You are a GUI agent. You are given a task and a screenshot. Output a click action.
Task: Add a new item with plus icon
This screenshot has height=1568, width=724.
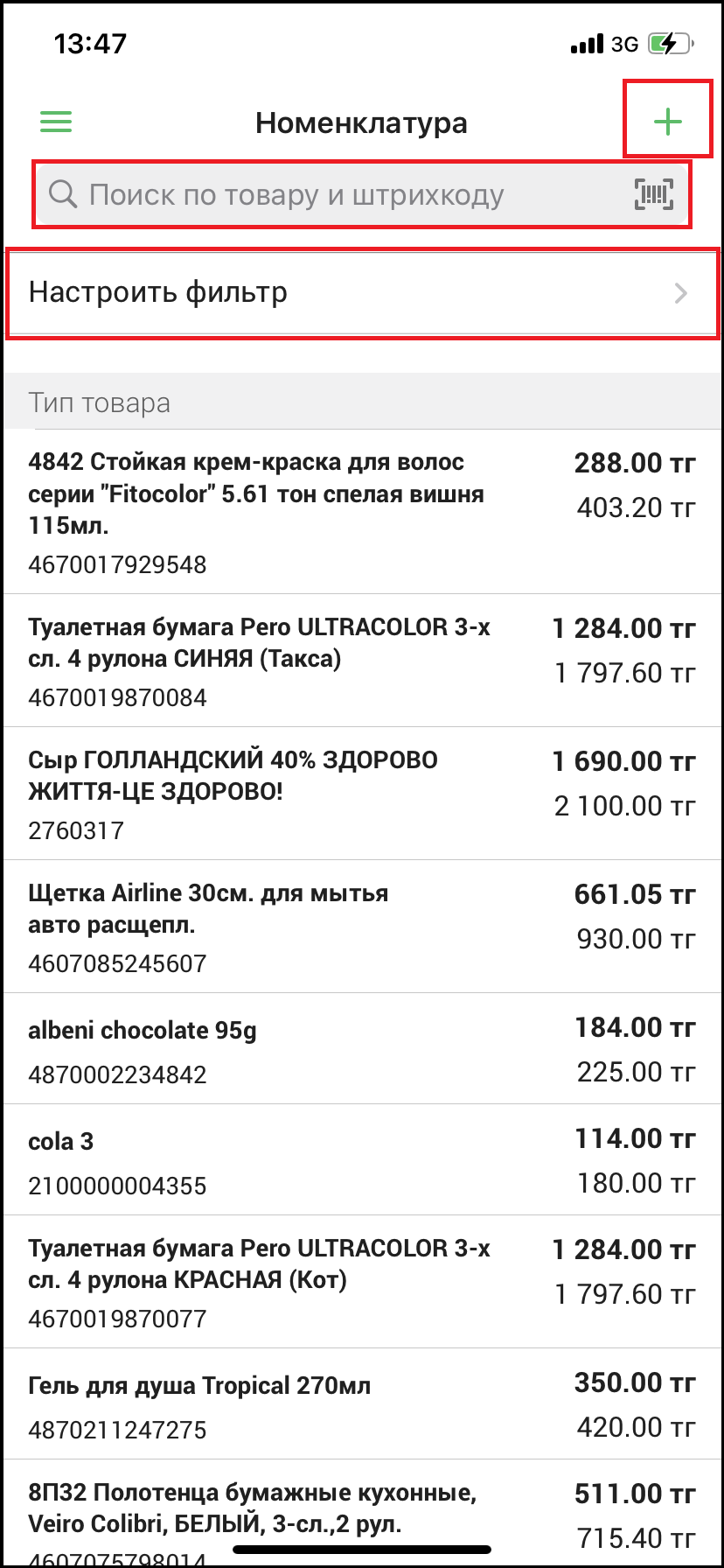click(x=667, y=122)
